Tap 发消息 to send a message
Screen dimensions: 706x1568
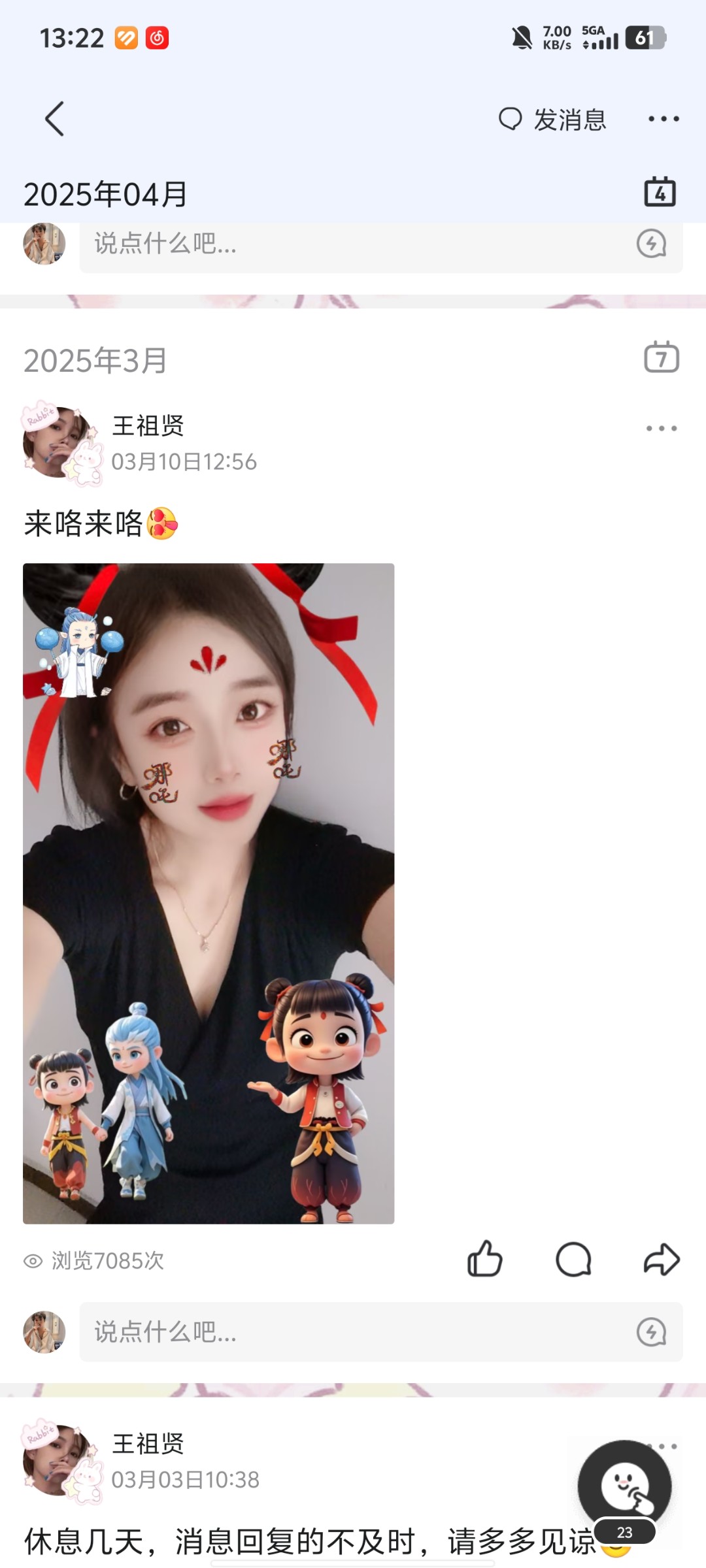(553, 120)
